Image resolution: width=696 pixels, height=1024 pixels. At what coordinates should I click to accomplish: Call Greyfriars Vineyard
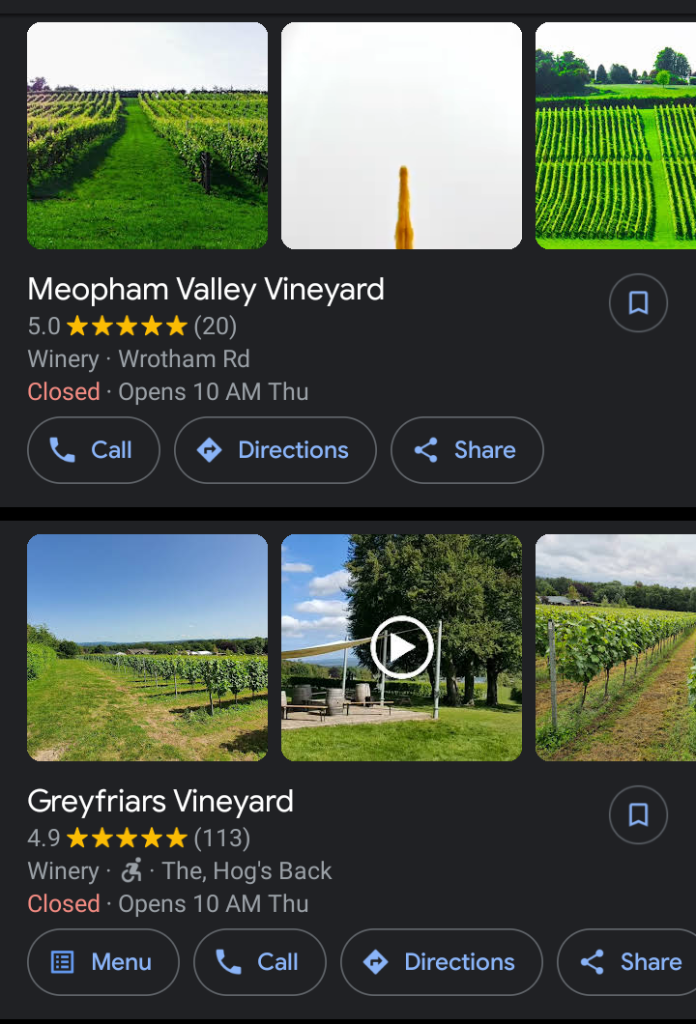[259, 962]
